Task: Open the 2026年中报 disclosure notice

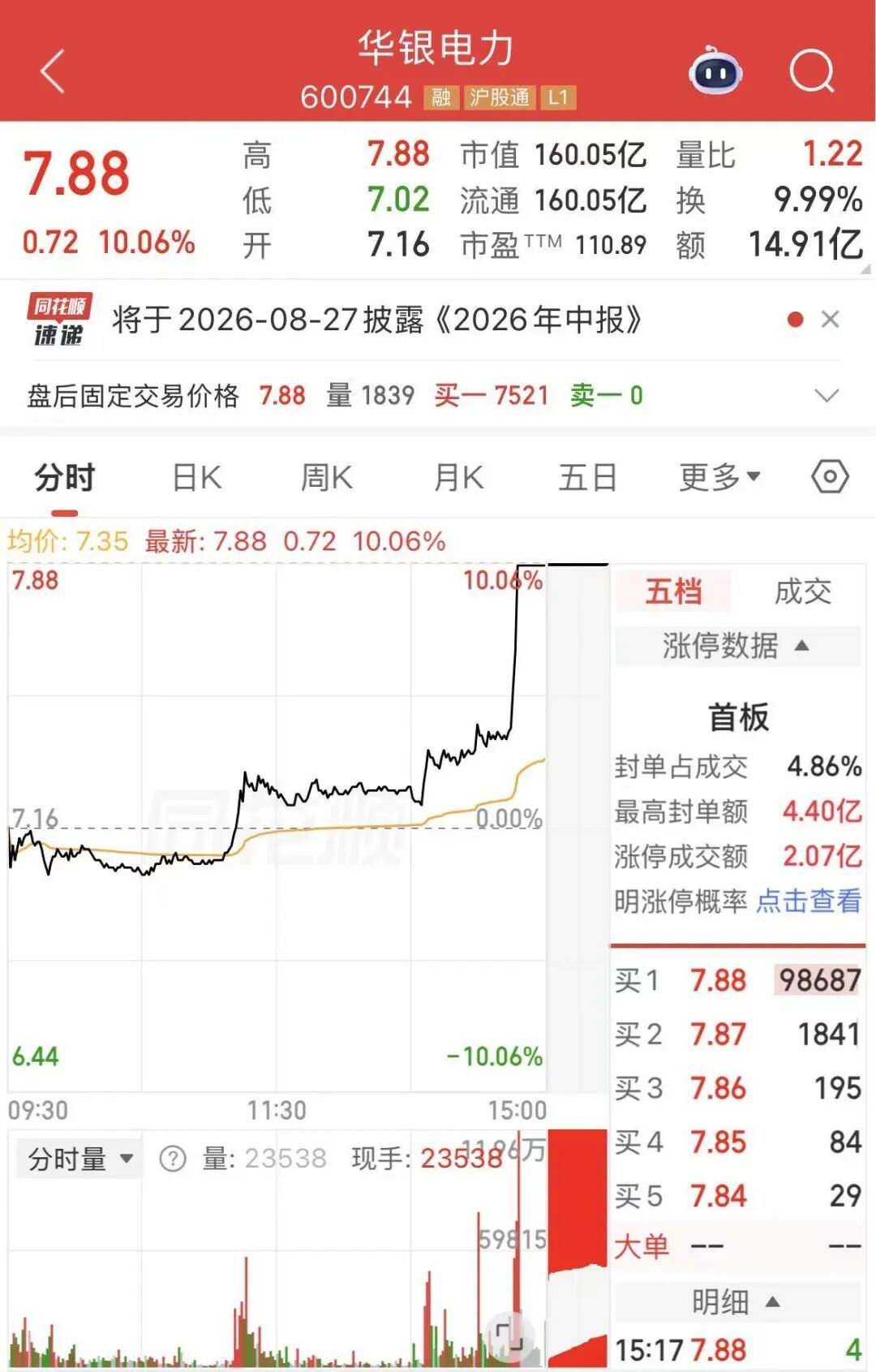Action: click(x=376, y=320)
